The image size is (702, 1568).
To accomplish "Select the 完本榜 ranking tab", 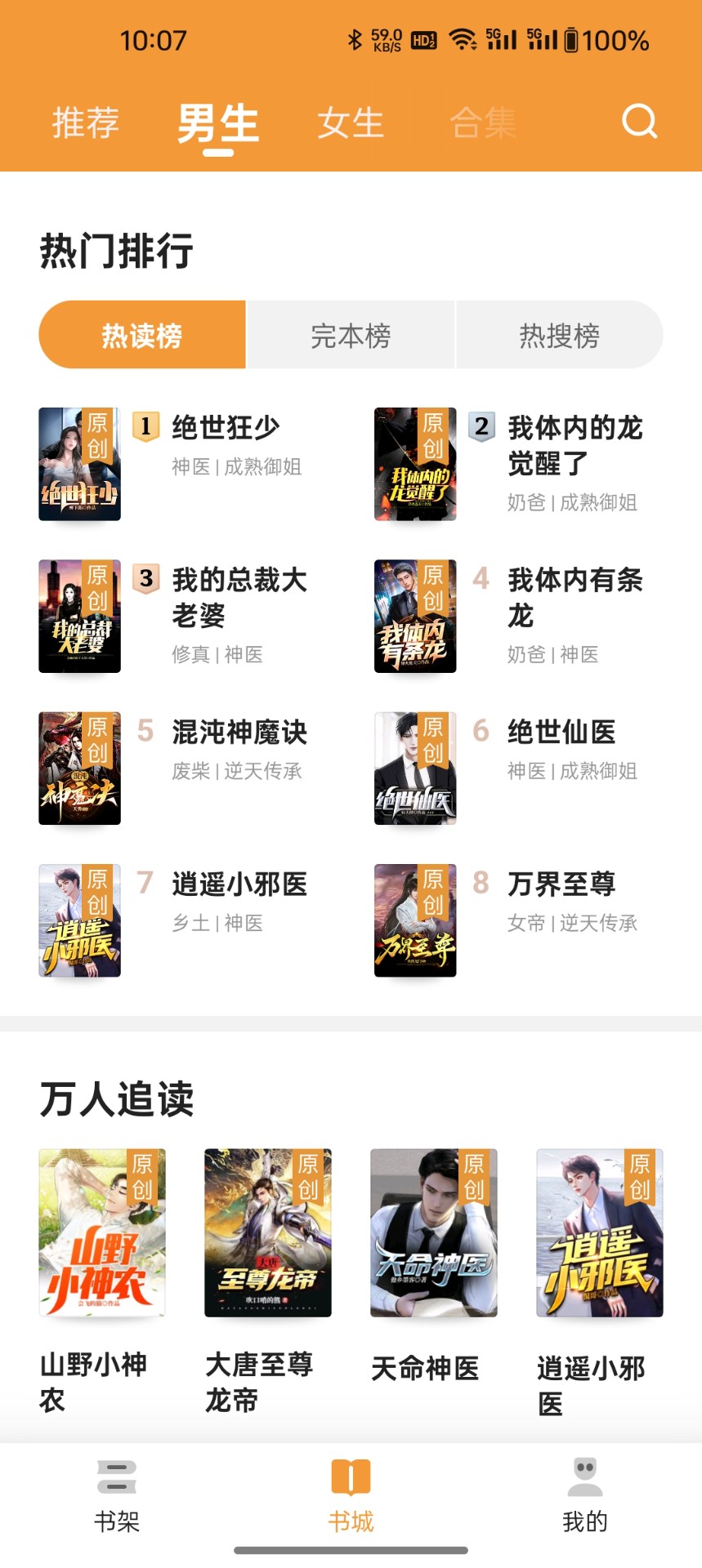I will (x=351, y=334).
